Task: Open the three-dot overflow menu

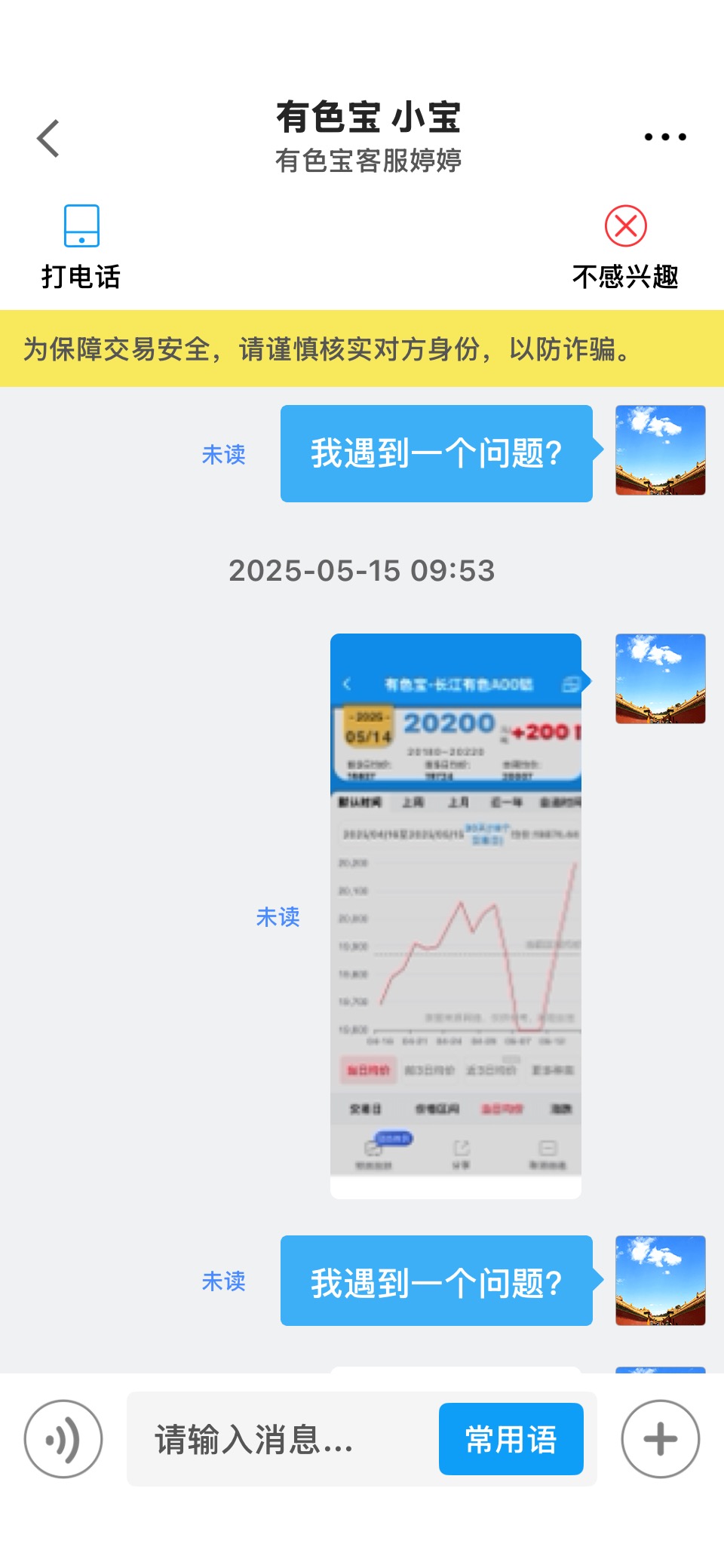Action: tap(665, 137)
